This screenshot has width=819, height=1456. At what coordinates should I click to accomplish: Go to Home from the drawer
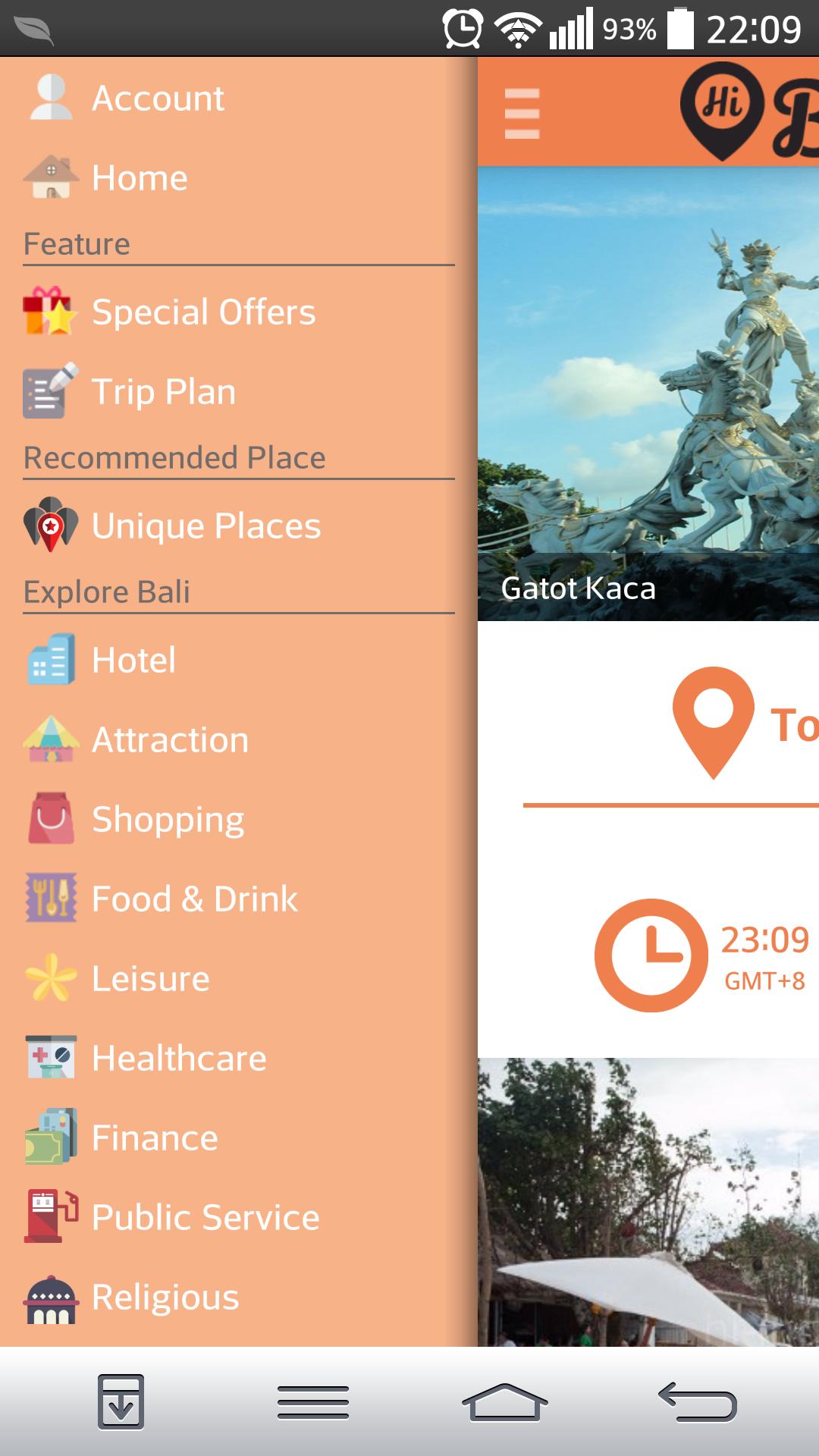click(140, 178)
